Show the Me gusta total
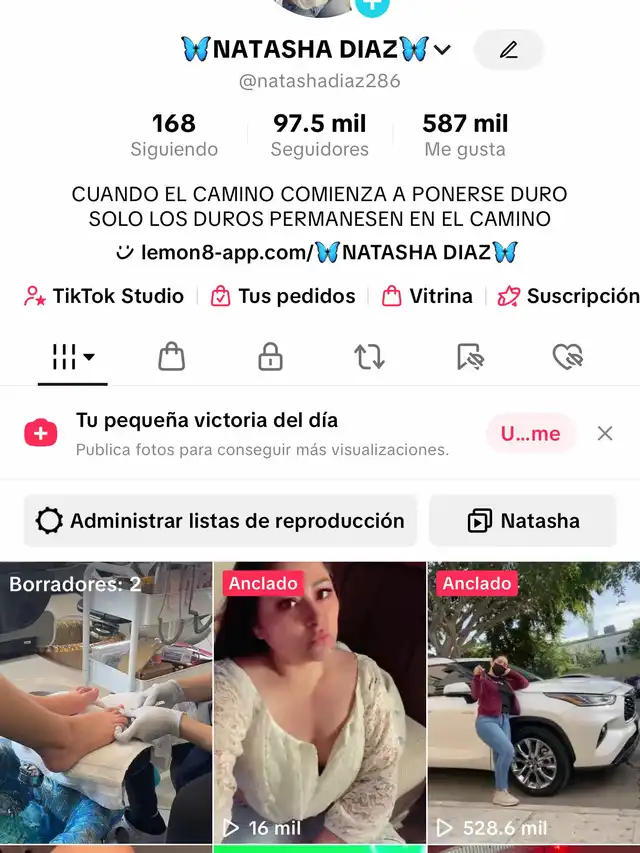This screenshot has width=640, height=853. [465, 135]
